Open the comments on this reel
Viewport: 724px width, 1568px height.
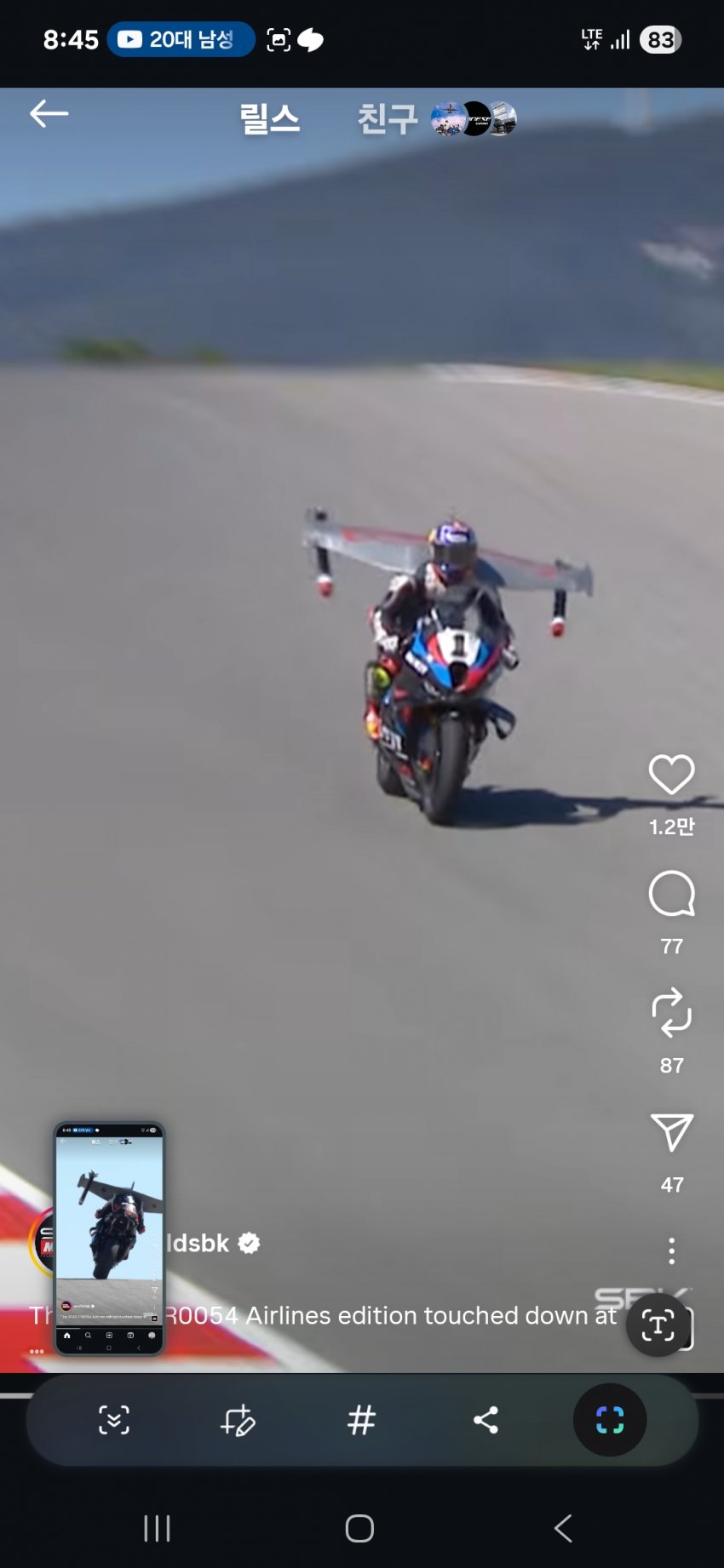coord(671,894)
